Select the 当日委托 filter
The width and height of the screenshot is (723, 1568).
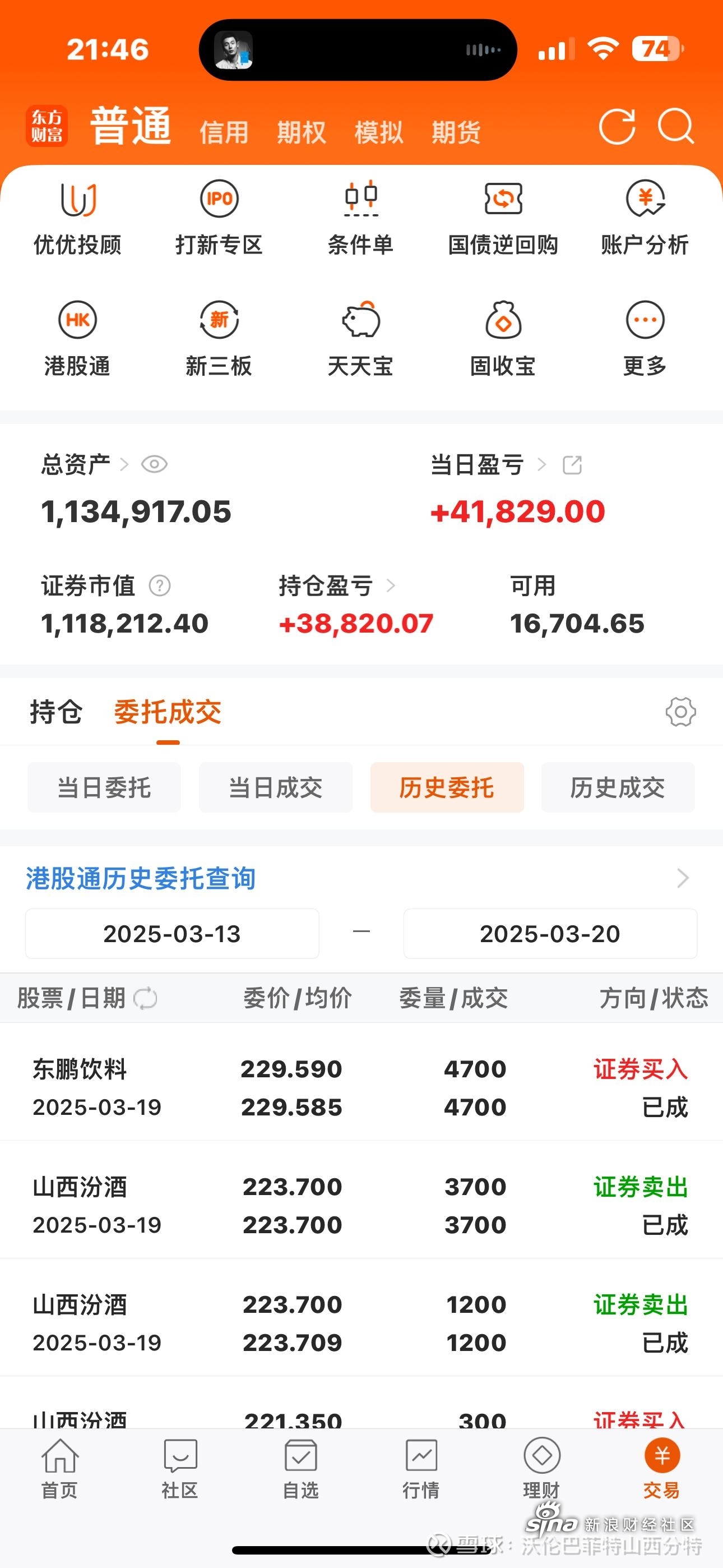[104, 787]
